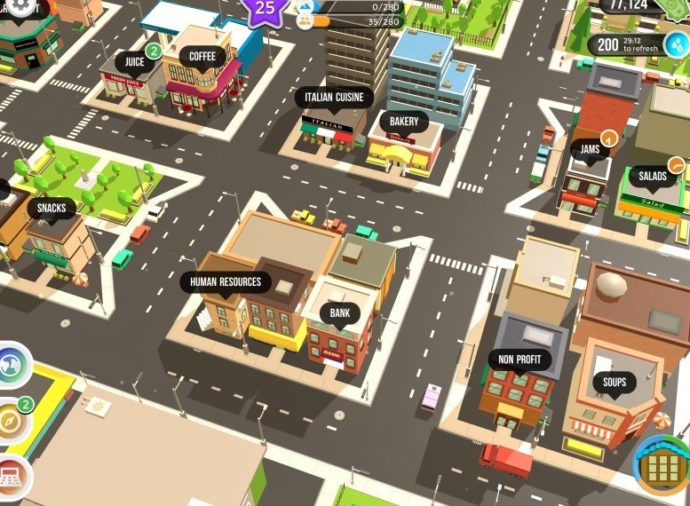Image resolution: width=690 pixels, height=506 pixels.
Task: Open the Non Profit building
Action: 519,359
